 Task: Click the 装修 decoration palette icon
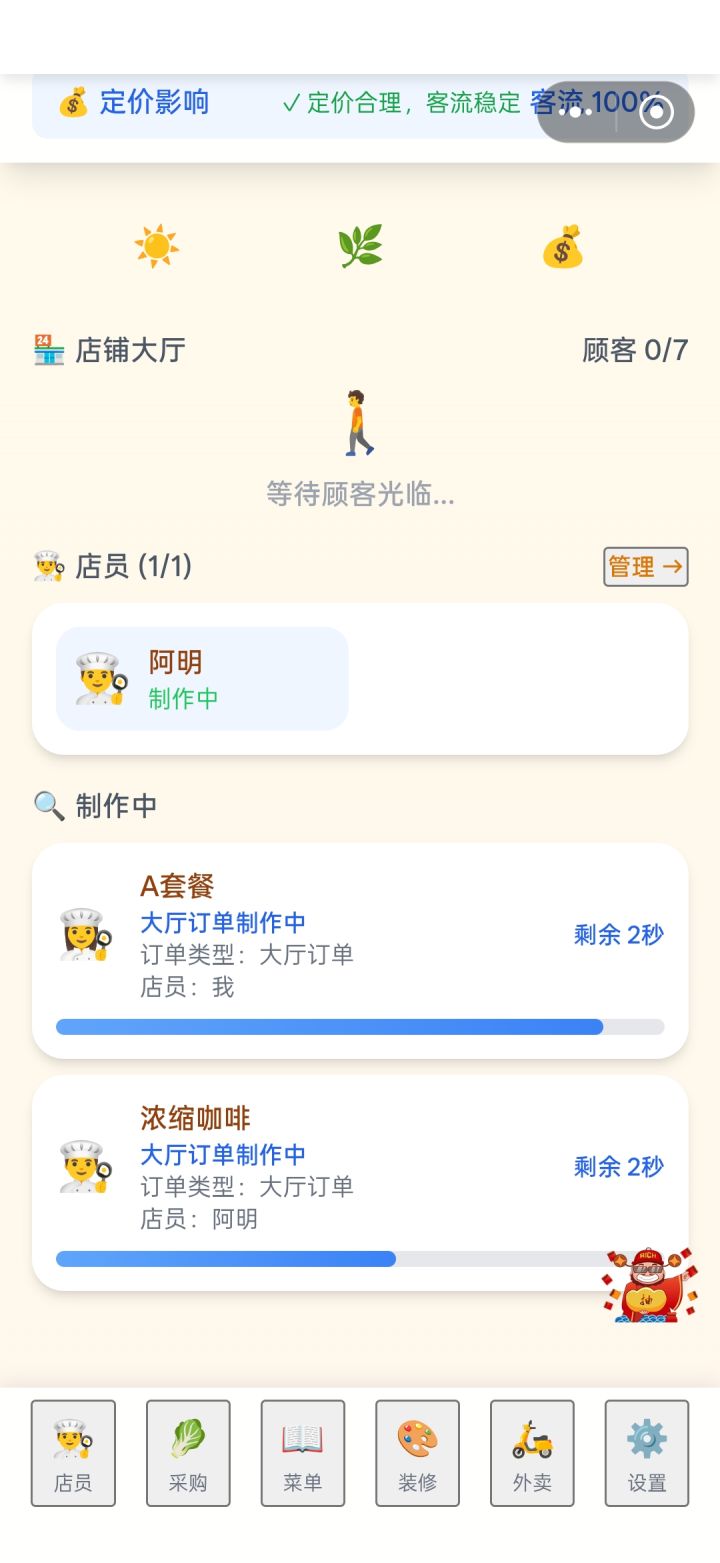pos(417,1453)
